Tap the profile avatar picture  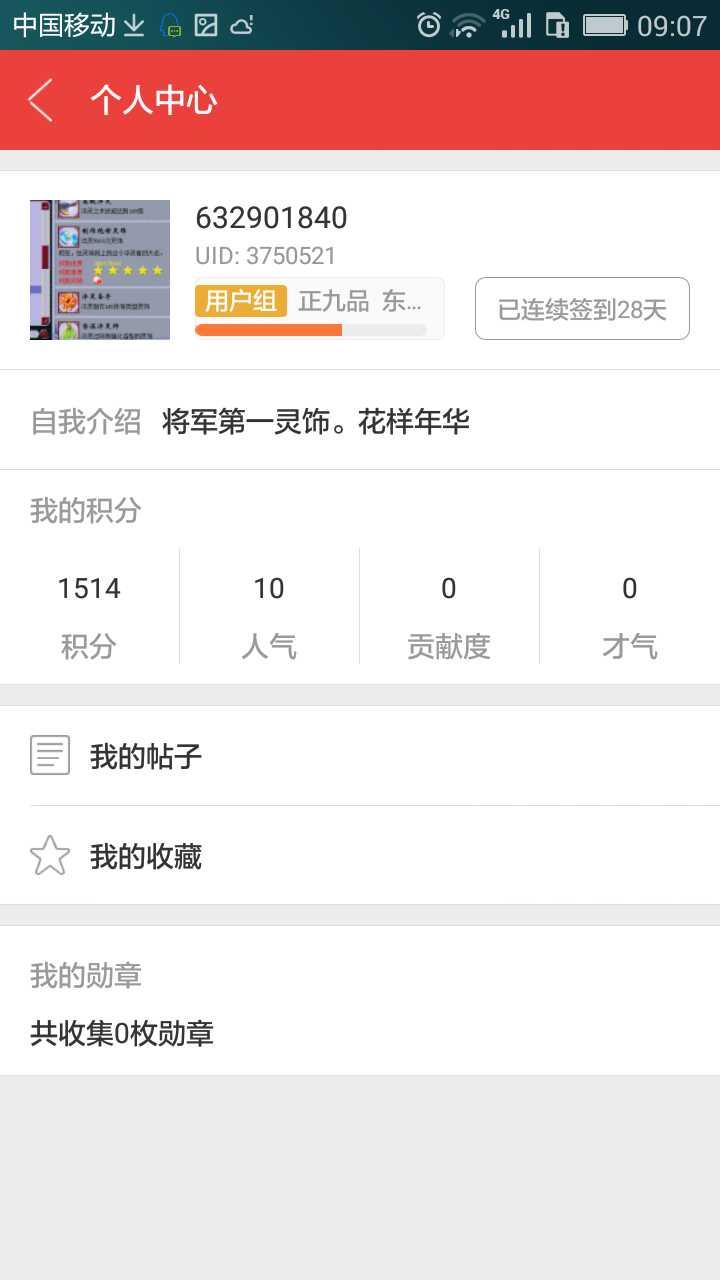[x=100, y=270]
